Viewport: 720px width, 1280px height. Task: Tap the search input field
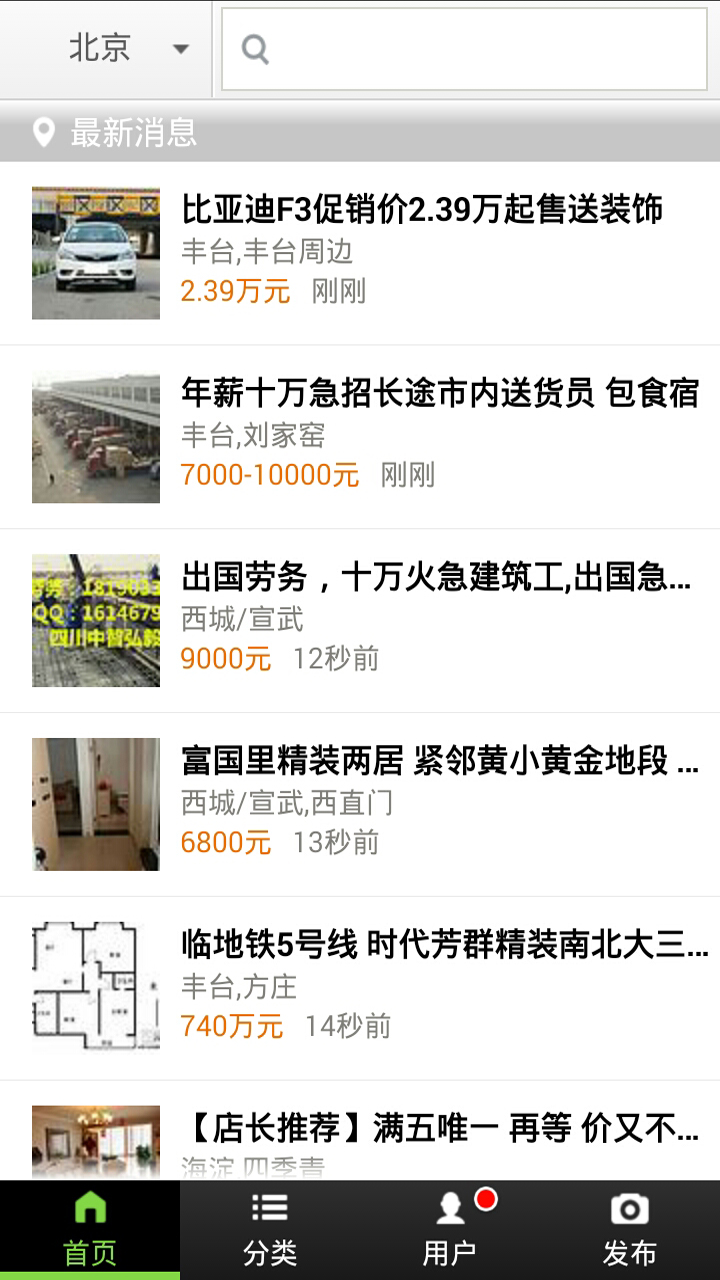tap(465, 49)
